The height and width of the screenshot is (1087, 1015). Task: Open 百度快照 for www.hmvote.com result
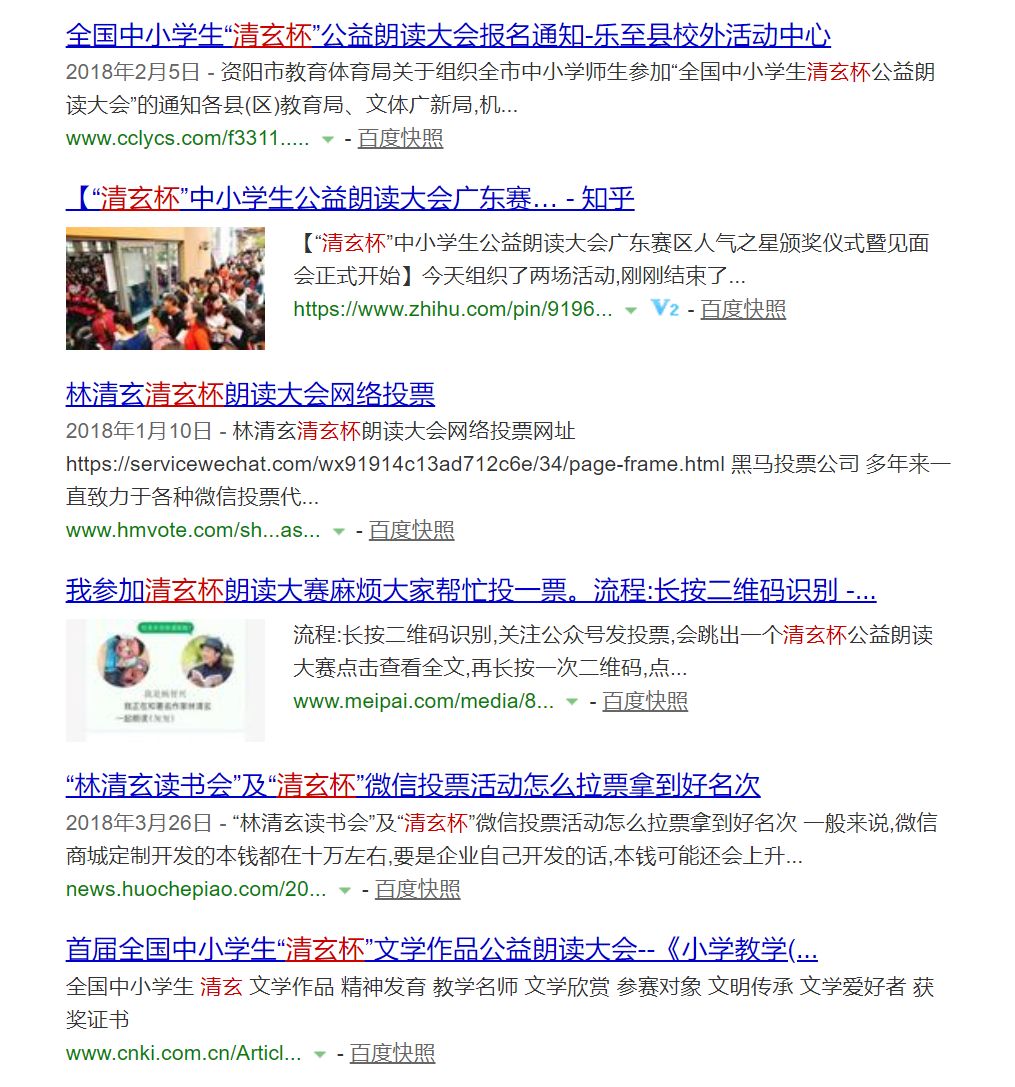click(411, 531)
